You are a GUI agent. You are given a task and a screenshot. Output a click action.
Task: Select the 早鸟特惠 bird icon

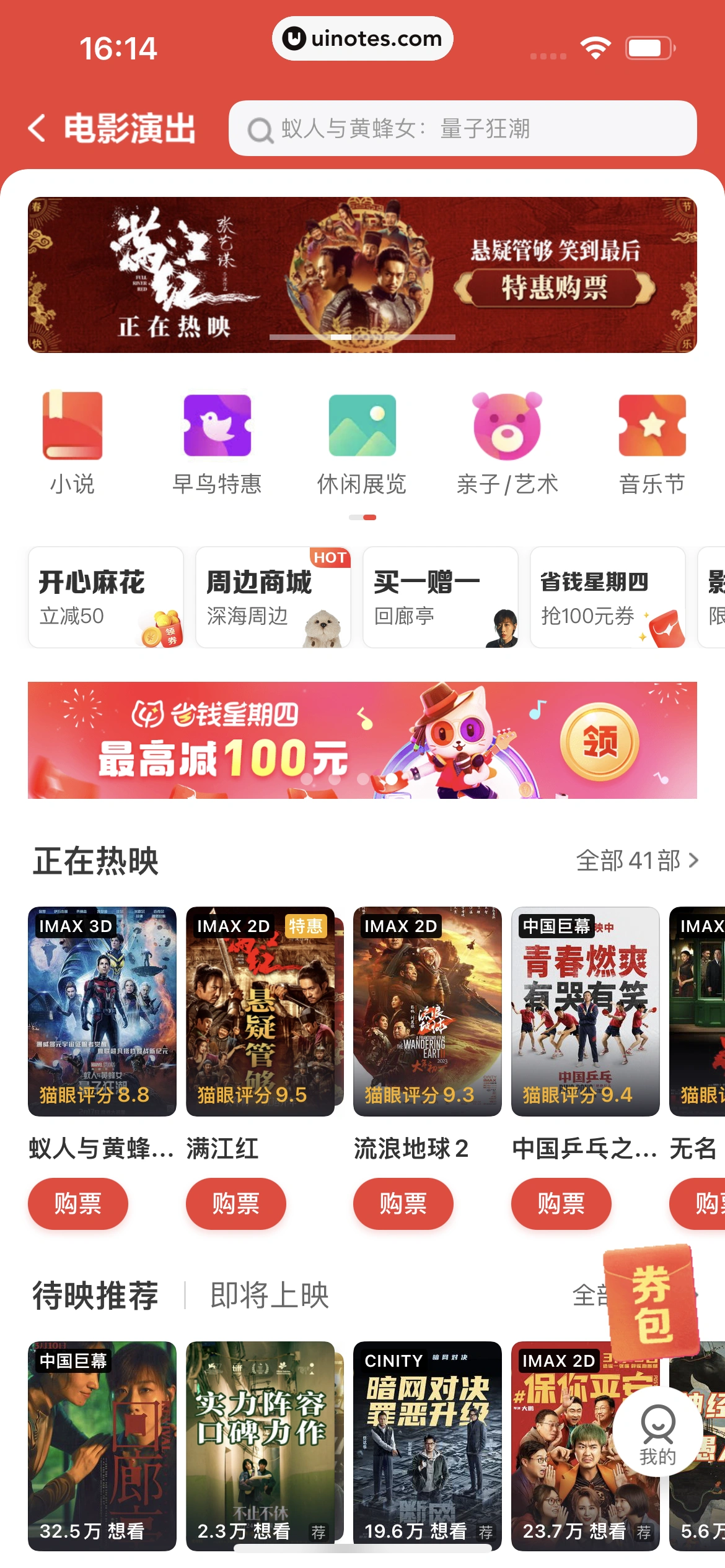coord(216,426)
